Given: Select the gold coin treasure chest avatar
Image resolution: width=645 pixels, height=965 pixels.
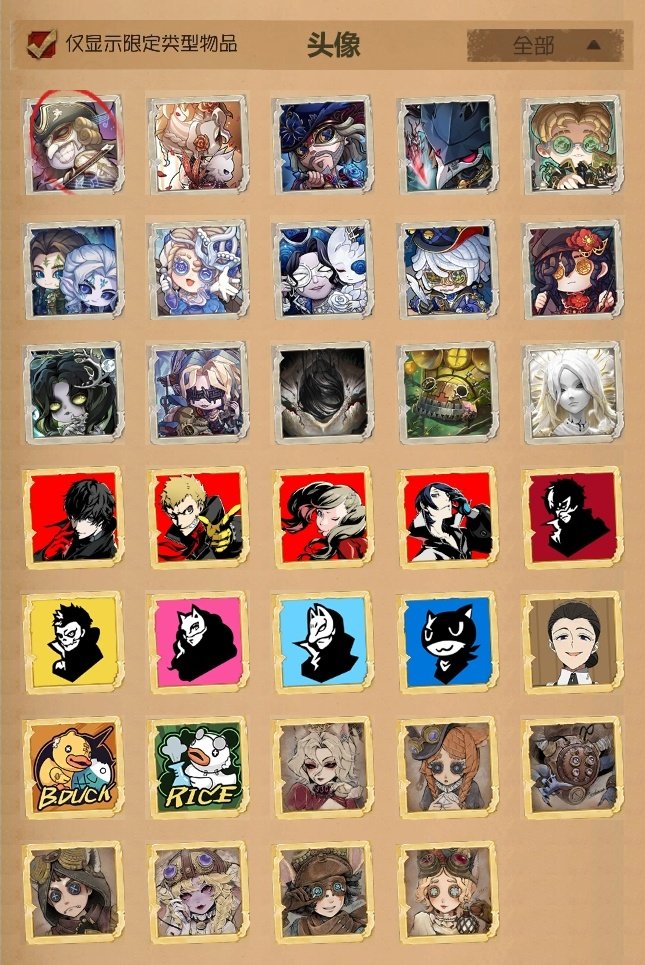Looking at the screenshot, I should pyautogui.click(x=447, y=393).
